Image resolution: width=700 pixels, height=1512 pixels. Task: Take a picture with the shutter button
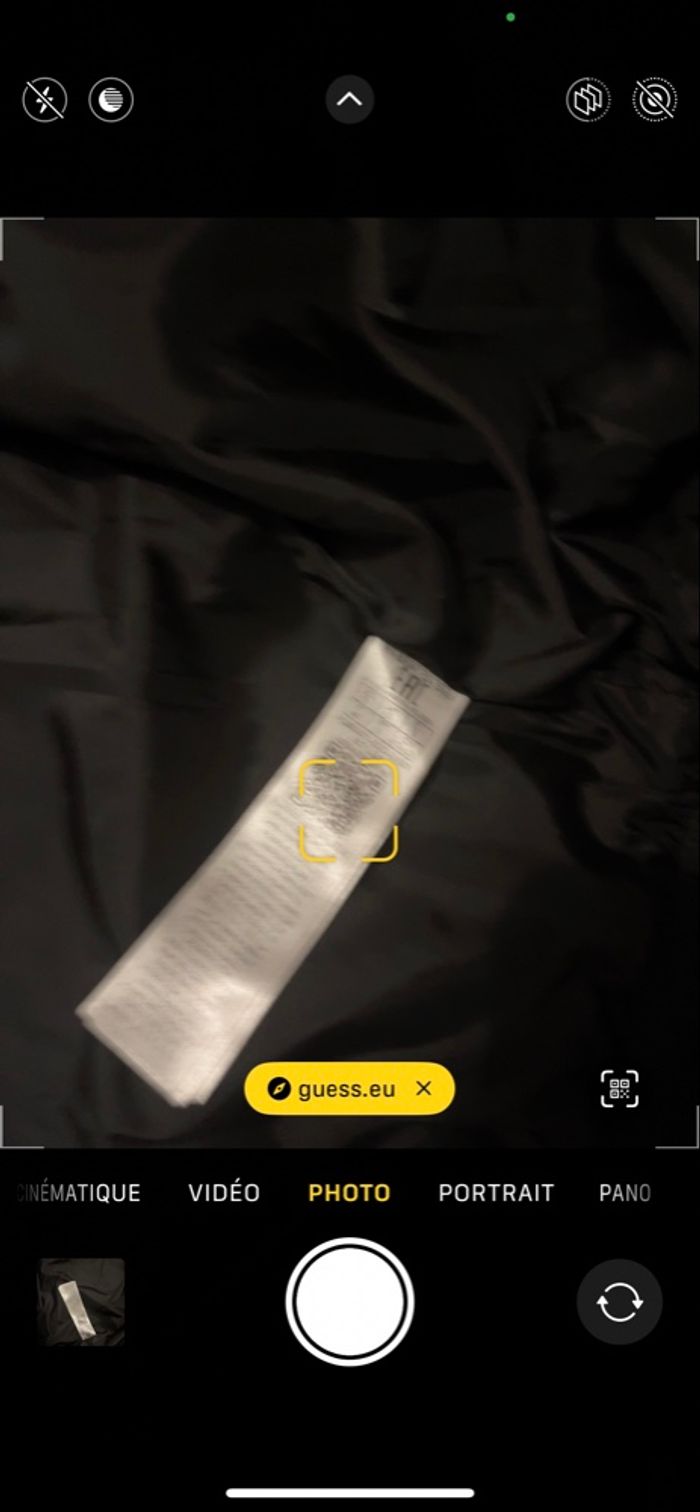pyautogui.click(x=349, y=1302)
